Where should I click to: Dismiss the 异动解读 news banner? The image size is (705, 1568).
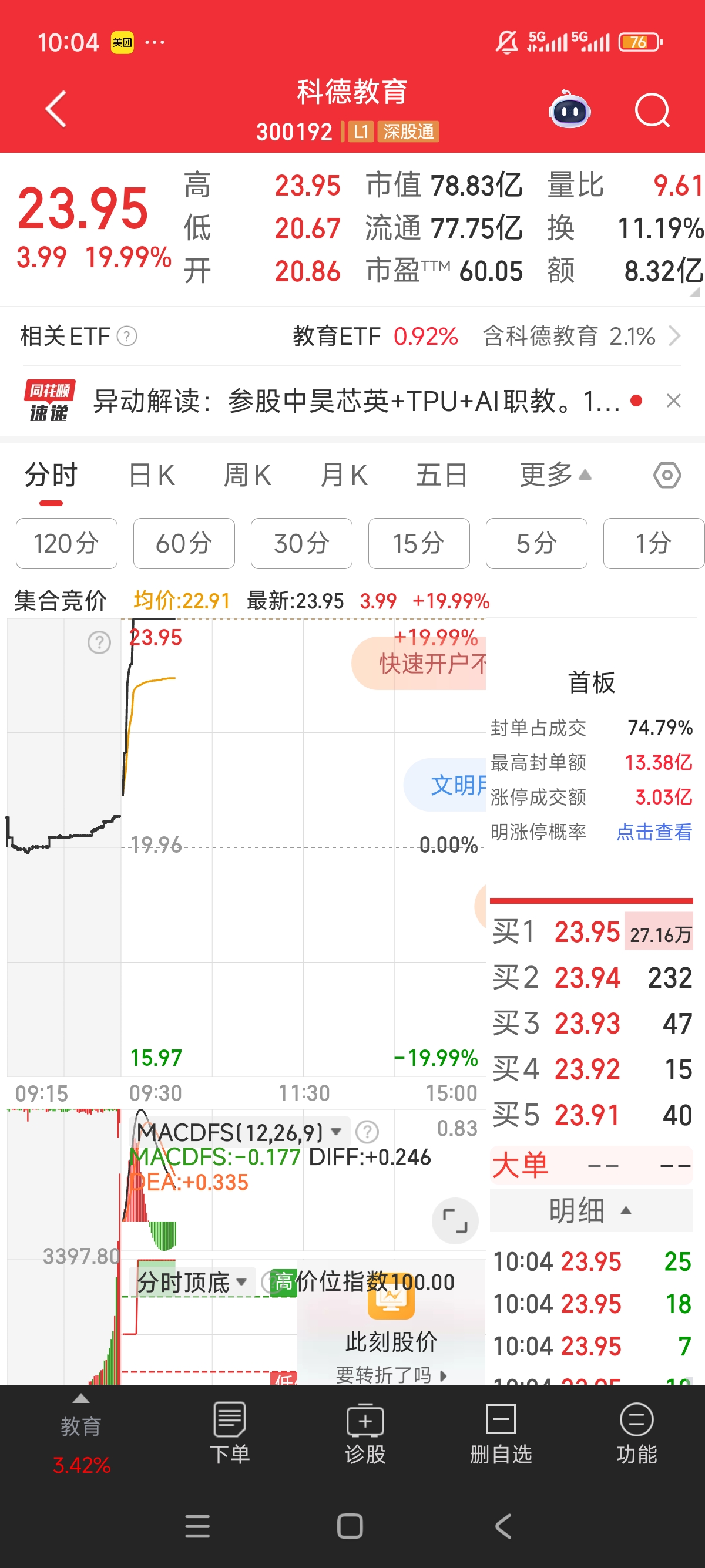pyautogui.click(x=673, y=401)
